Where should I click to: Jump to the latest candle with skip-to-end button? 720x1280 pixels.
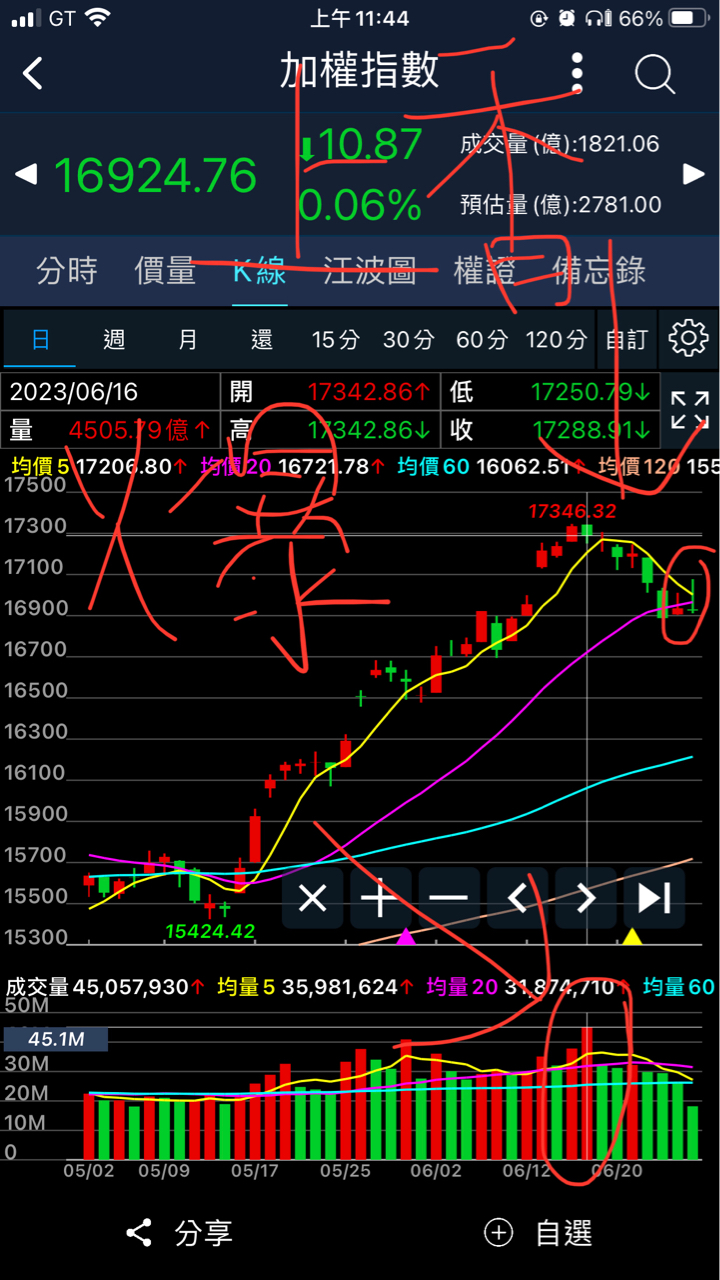654,898
